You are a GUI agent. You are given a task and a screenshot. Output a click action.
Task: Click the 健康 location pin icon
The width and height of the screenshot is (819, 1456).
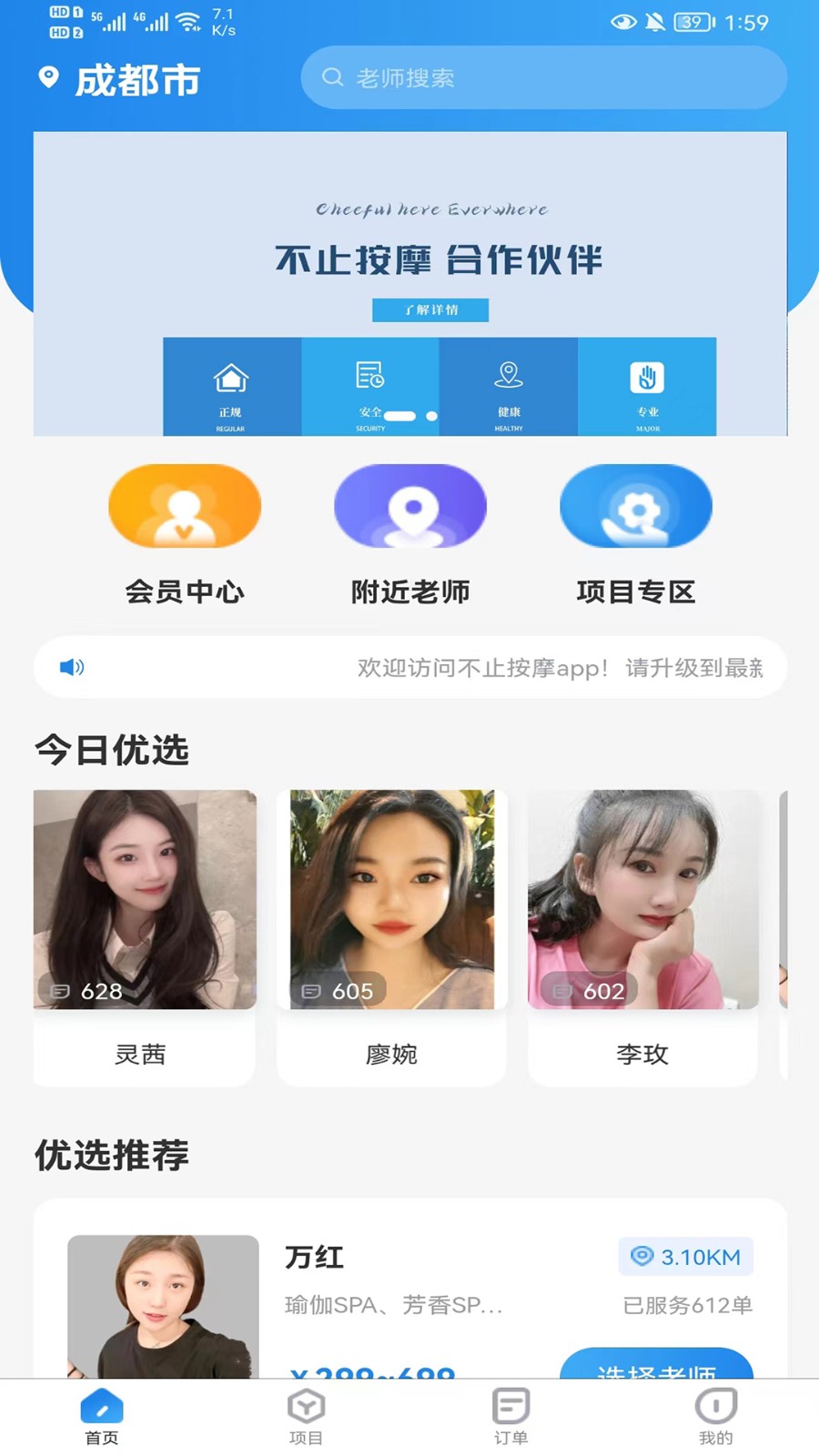[508, 373]
